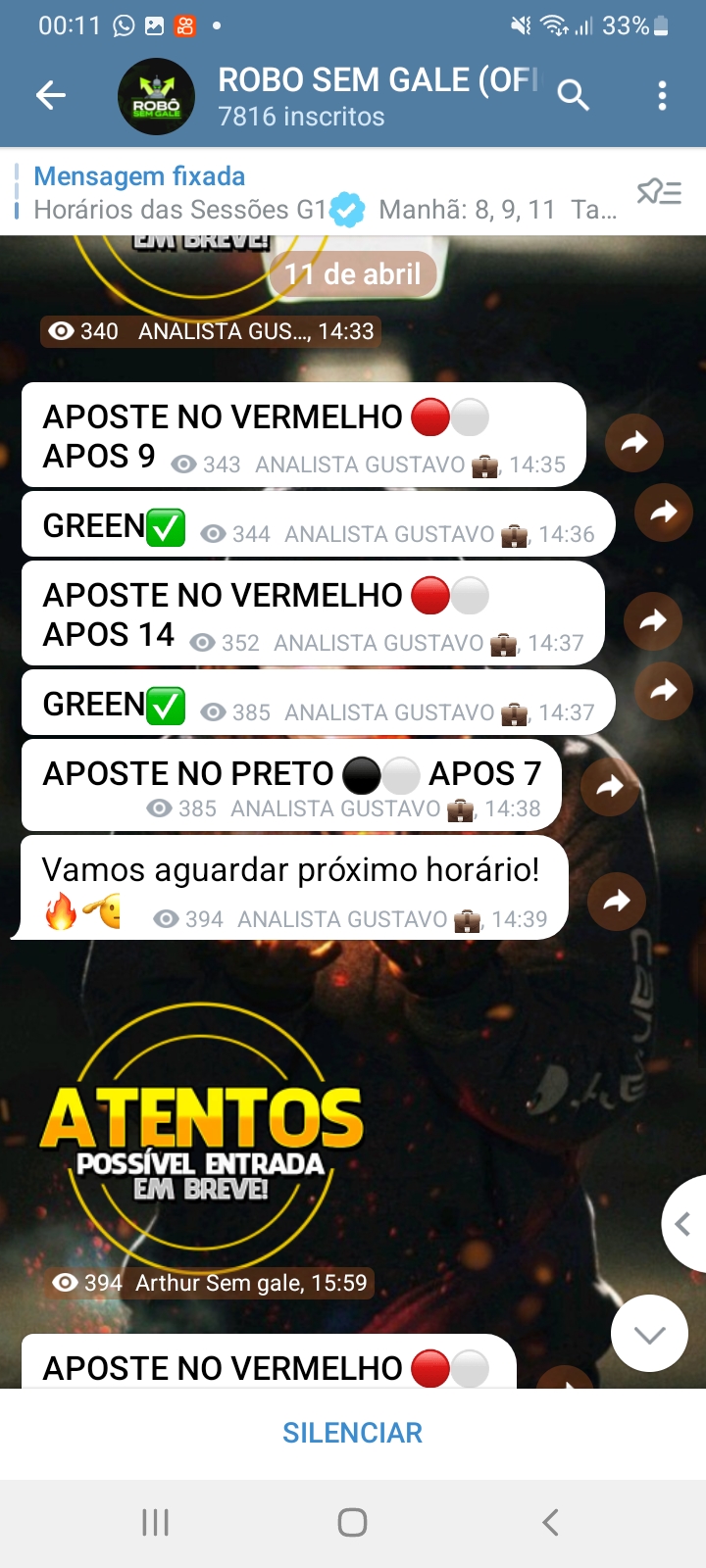The height and width of the screenshot is (1568, 706).
Task: Forward the APOS 9 message
Action: (x=634, y=443)
